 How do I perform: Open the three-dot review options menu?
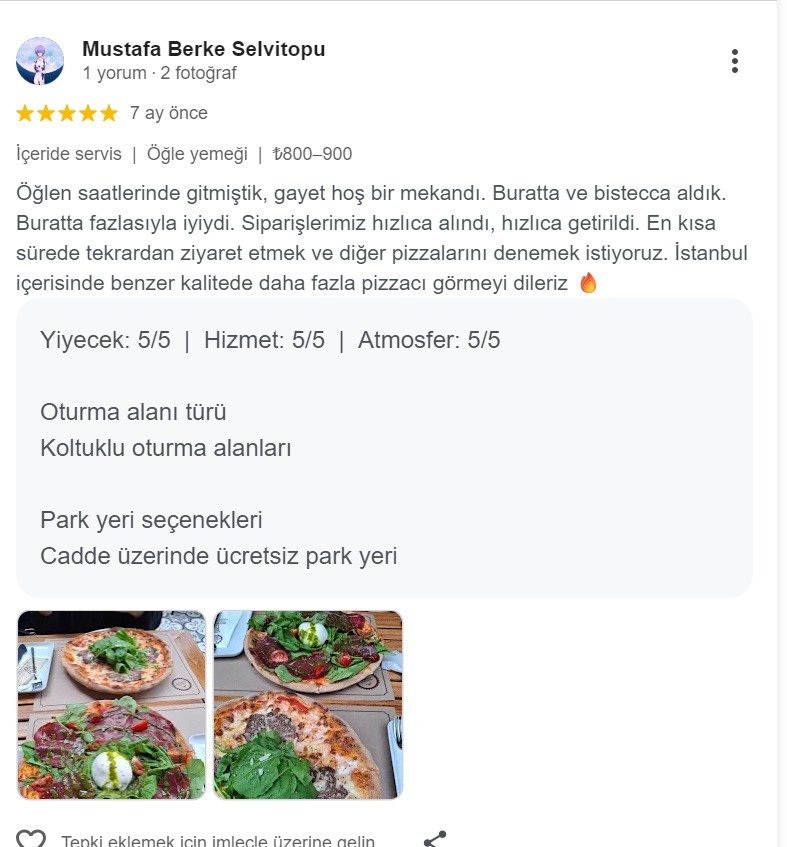click(737, 60)
